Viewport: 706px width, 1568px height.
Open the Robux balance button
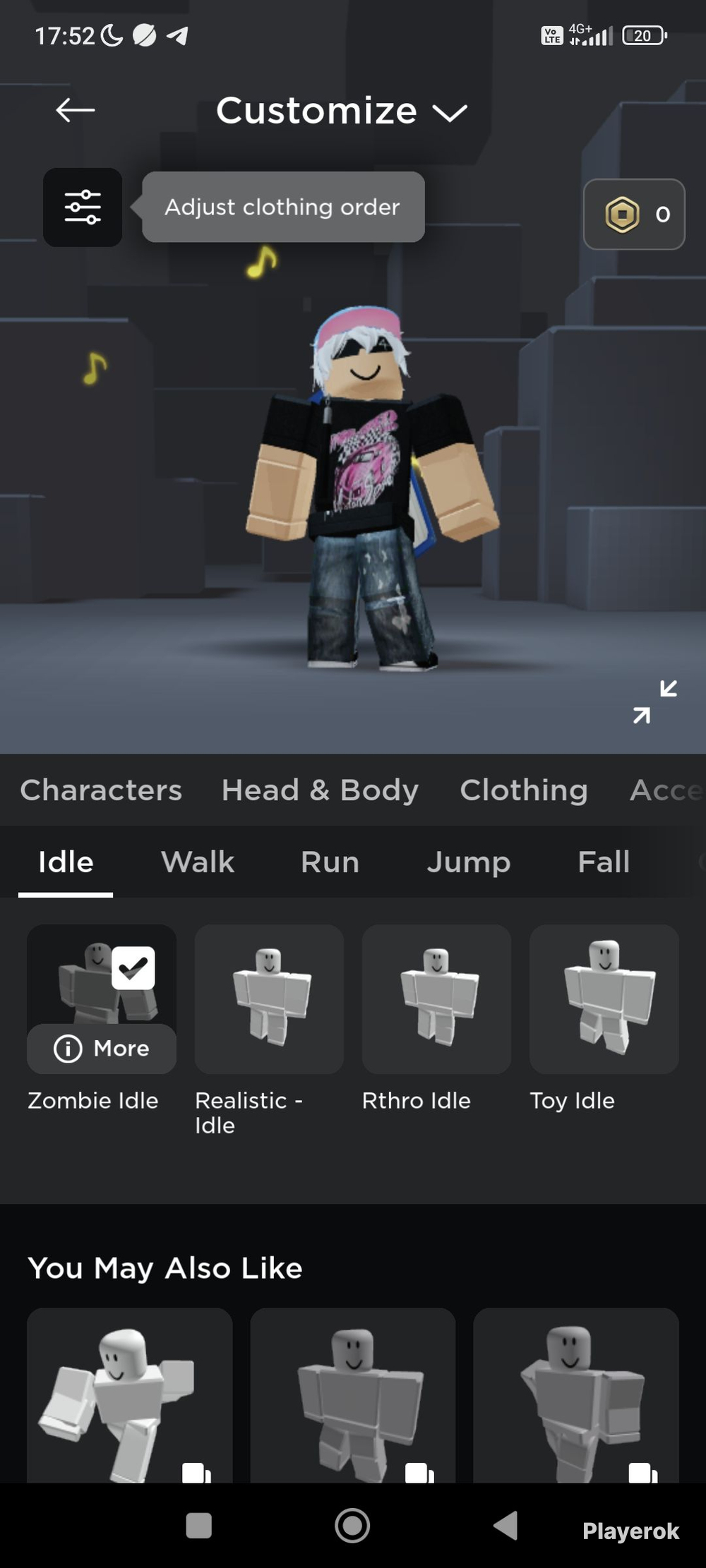633,214
